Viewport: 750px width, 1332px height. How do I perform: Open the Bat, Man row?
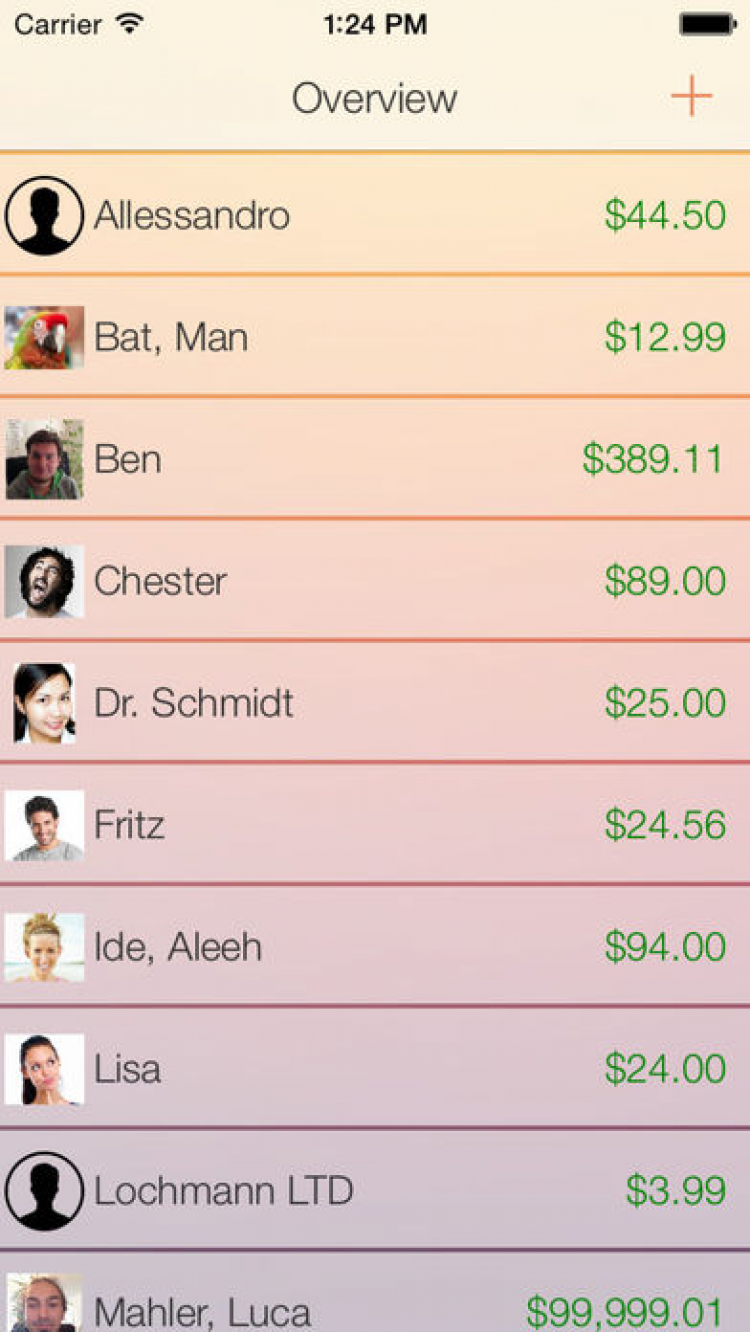click(375, 337)
